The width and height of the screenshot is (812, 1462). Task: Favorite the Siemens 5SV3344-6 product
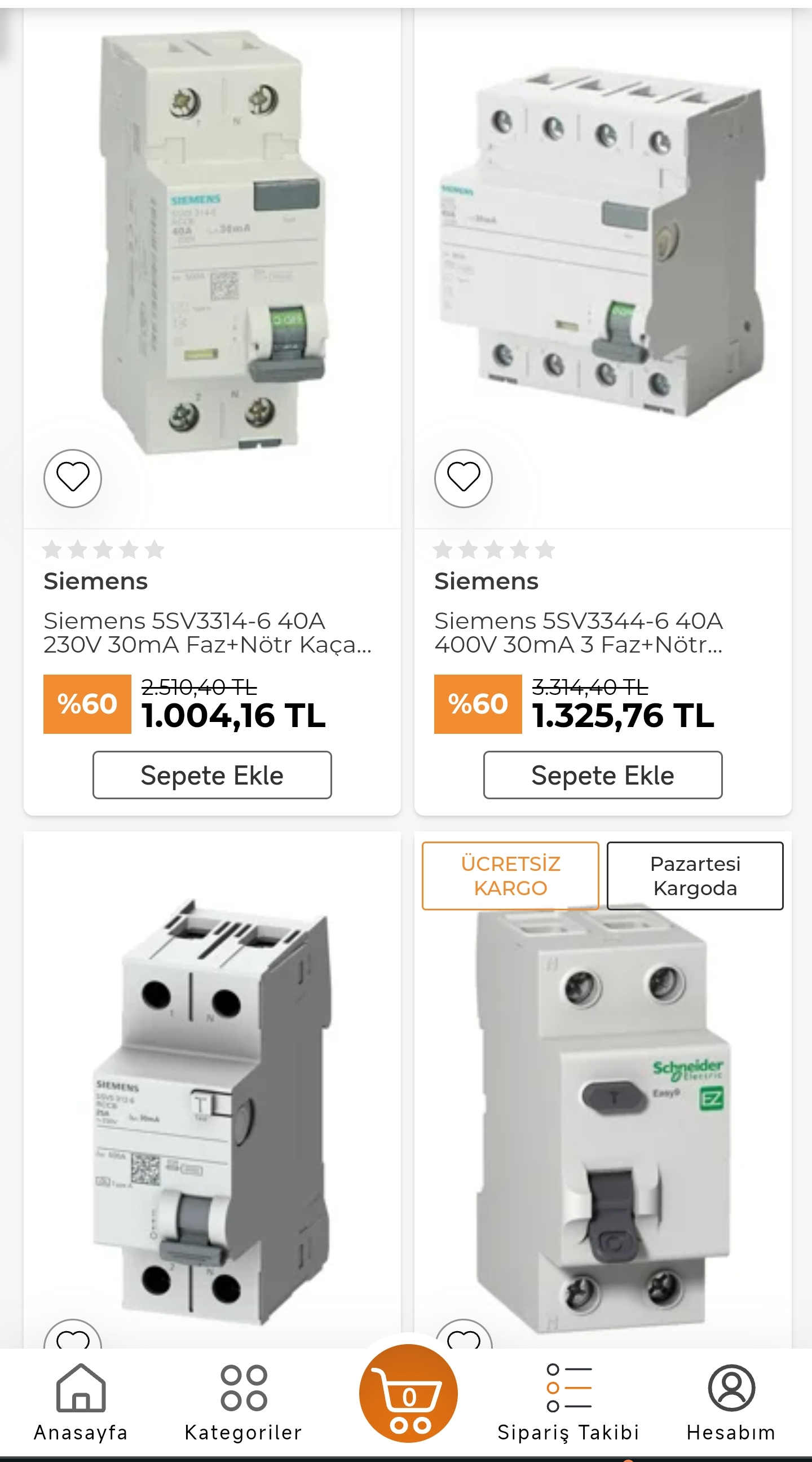coord(463,478)
